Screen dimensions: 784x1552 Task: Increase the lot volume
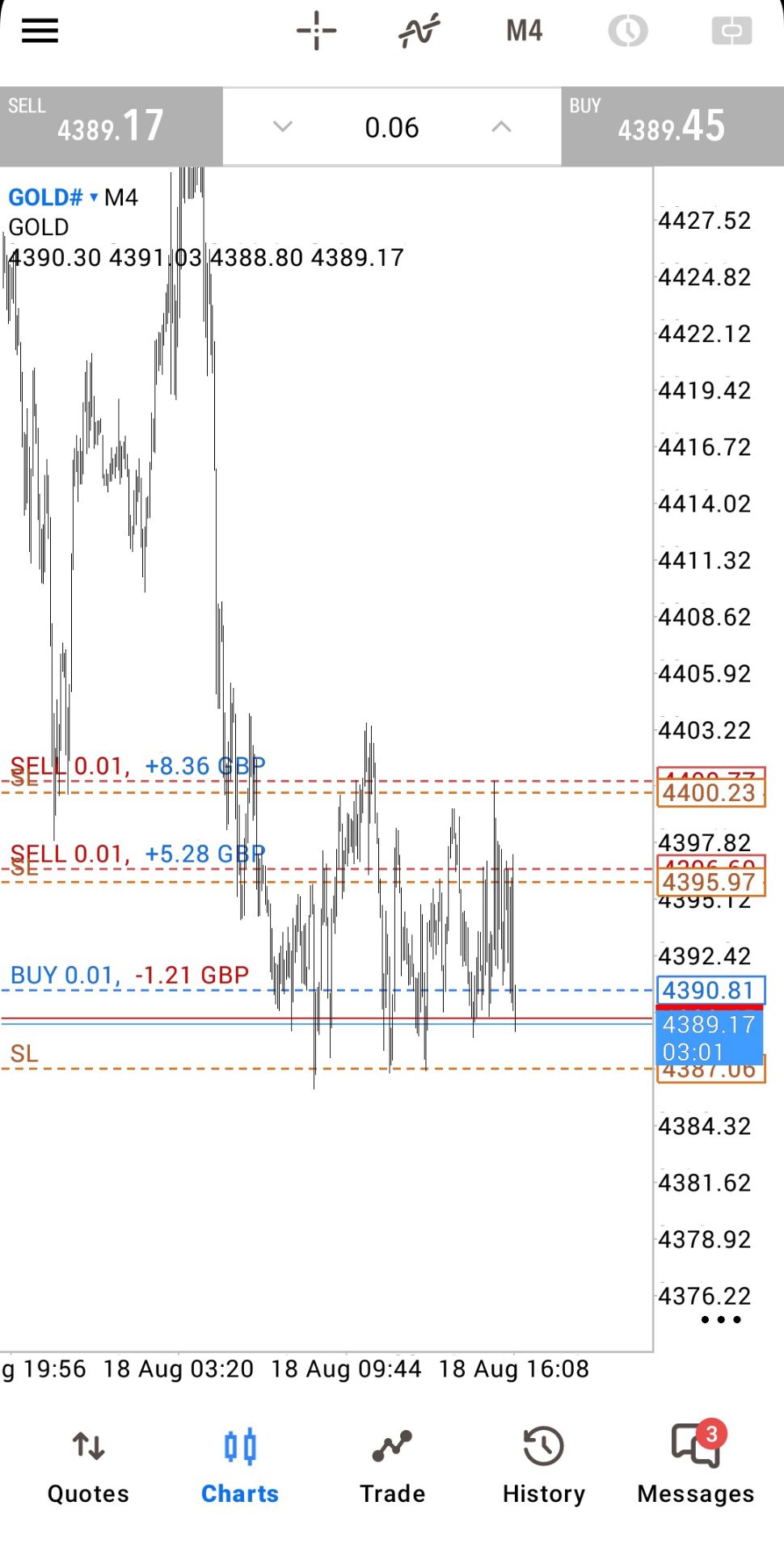[501, 127]
